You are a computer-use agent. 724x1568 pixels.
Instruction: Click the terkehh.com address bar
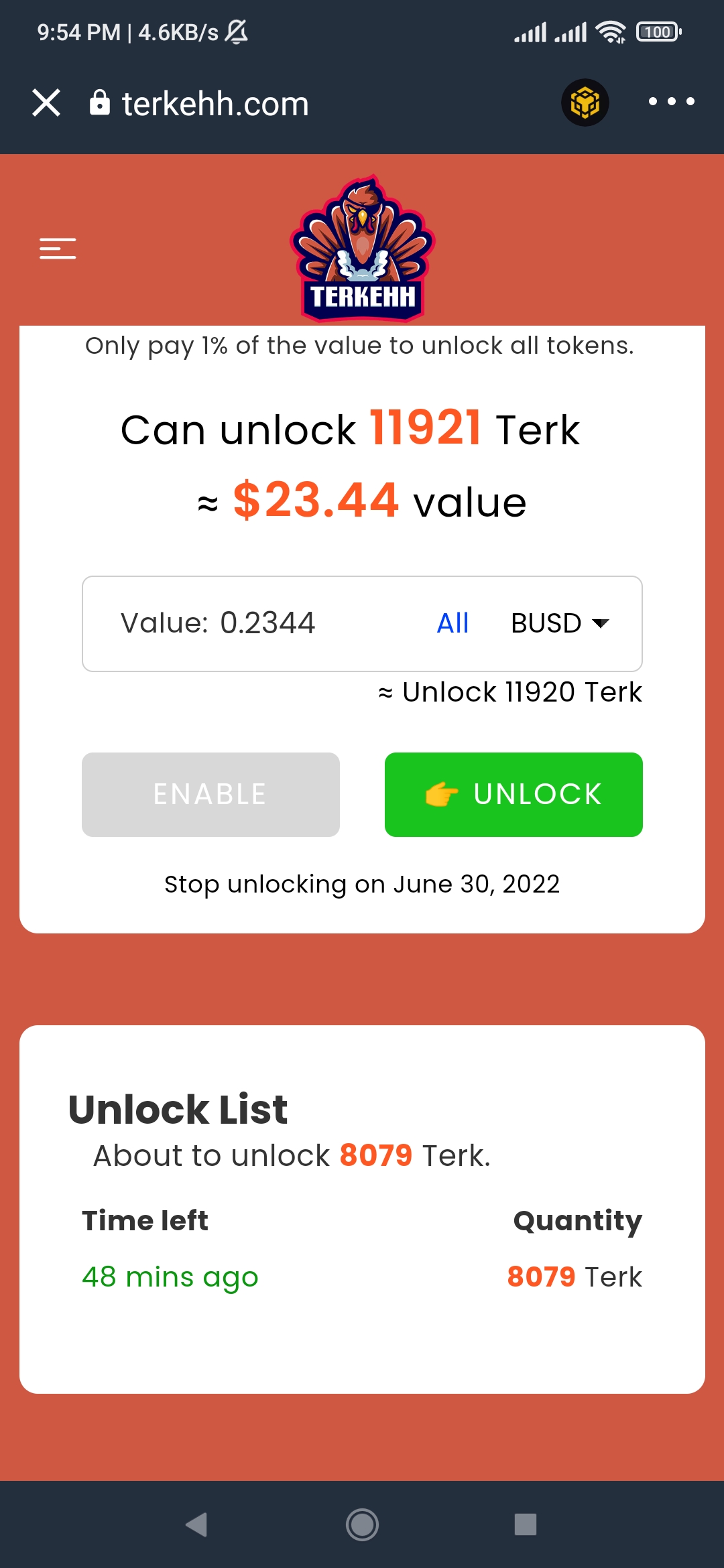(x=214, y=103)
